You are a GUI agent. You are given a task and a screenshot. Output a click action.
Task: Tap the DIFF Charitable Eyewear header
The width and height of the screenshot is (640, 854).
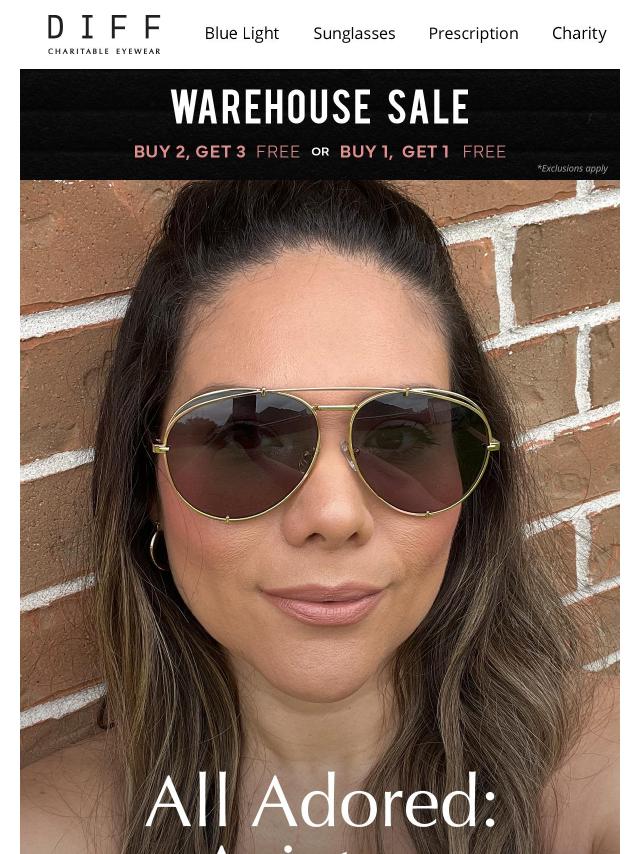point(104,34)
